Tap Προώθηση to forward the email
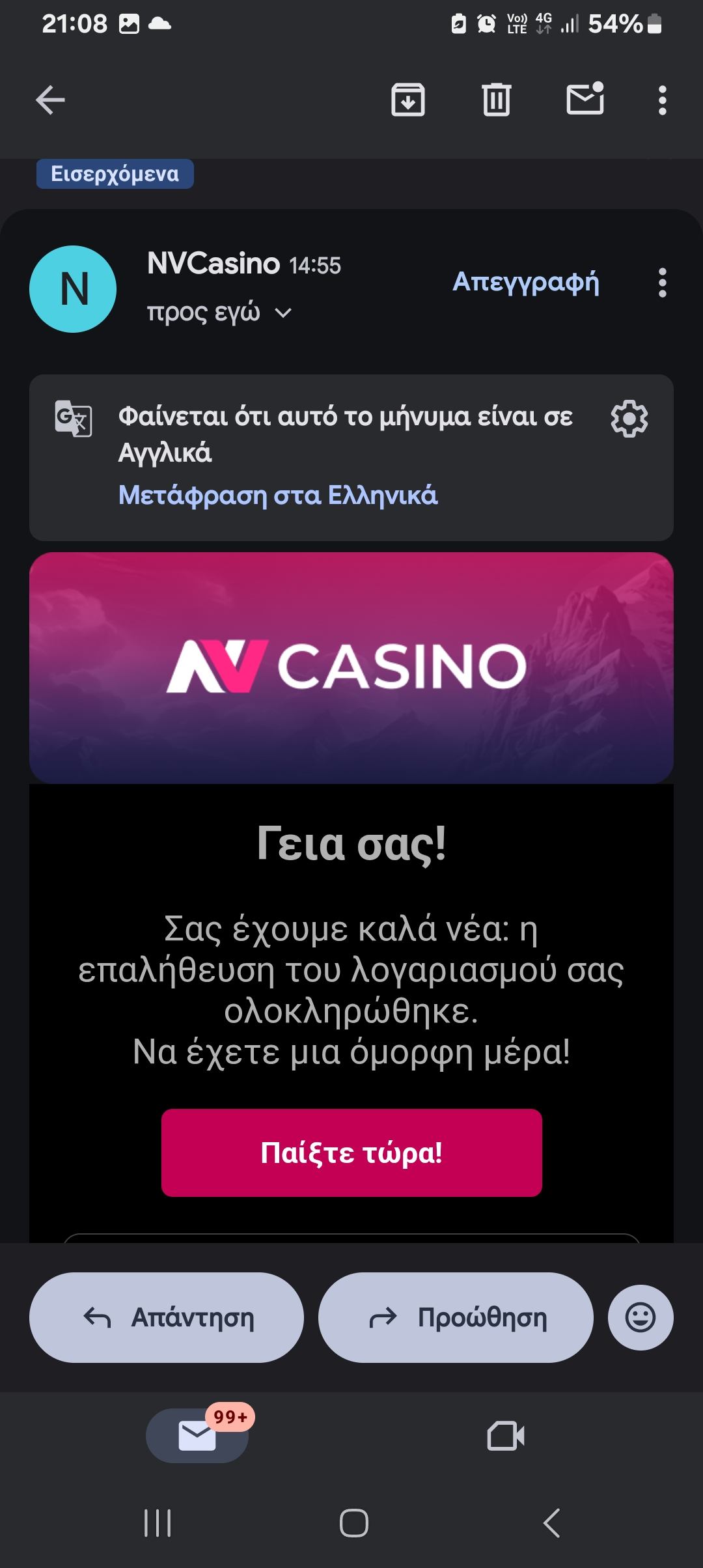Viewport: 703px width, 1568px height. [456, 1317]
